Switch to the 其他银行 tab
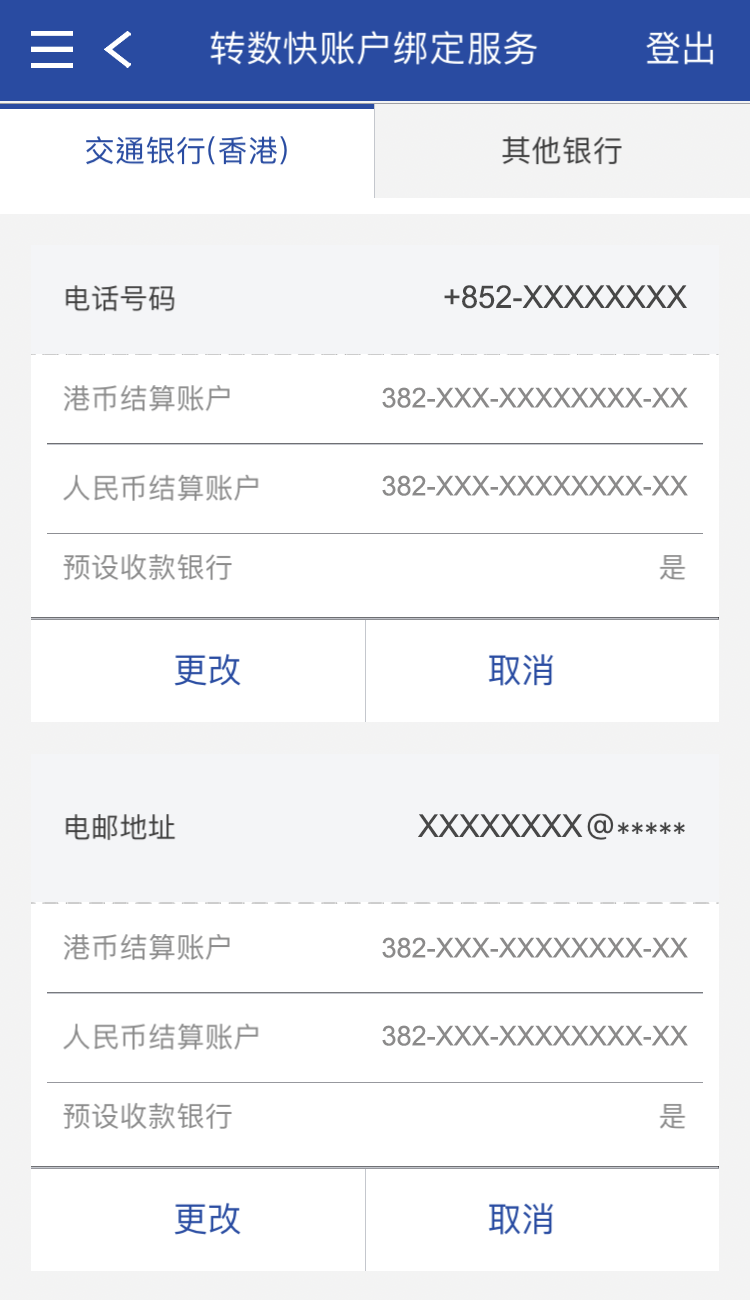This screenshot has width=750, height=1300. pyautogui.click(x=562, y=151)
